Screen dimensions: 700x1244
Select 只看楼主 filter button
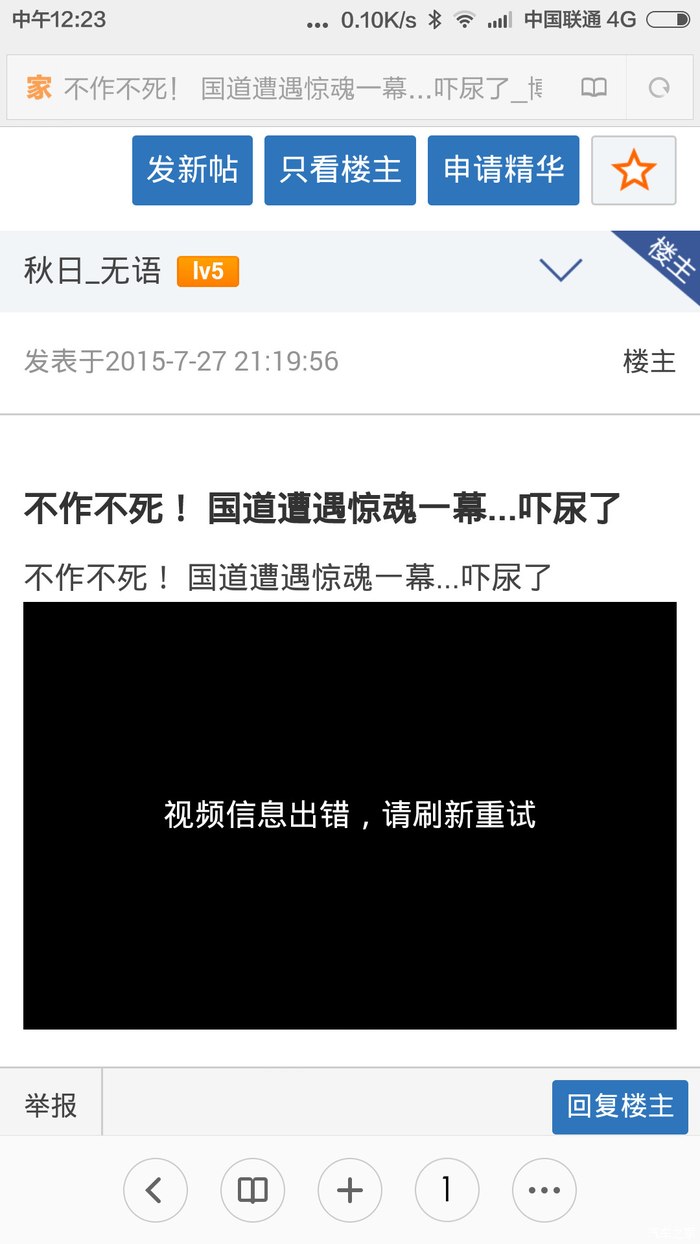[340, 170]
